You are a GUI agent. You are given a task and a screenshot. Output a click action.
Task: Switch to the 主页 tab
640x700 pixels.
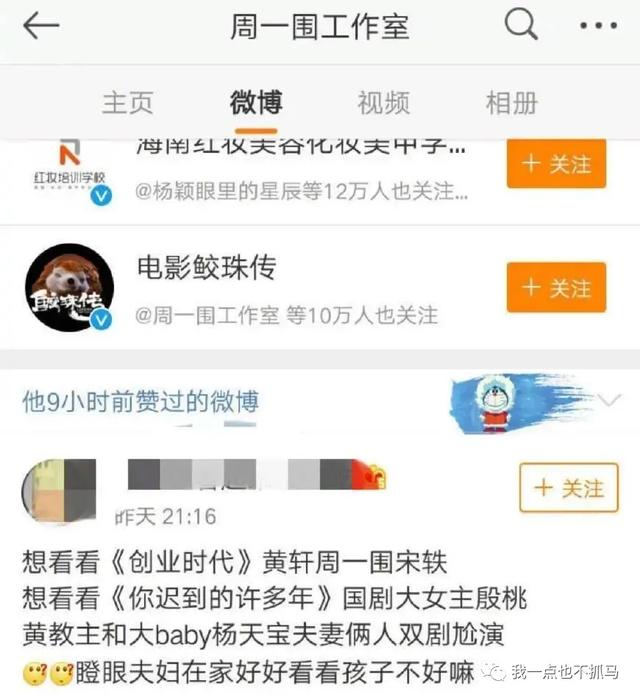click(128, 102)
